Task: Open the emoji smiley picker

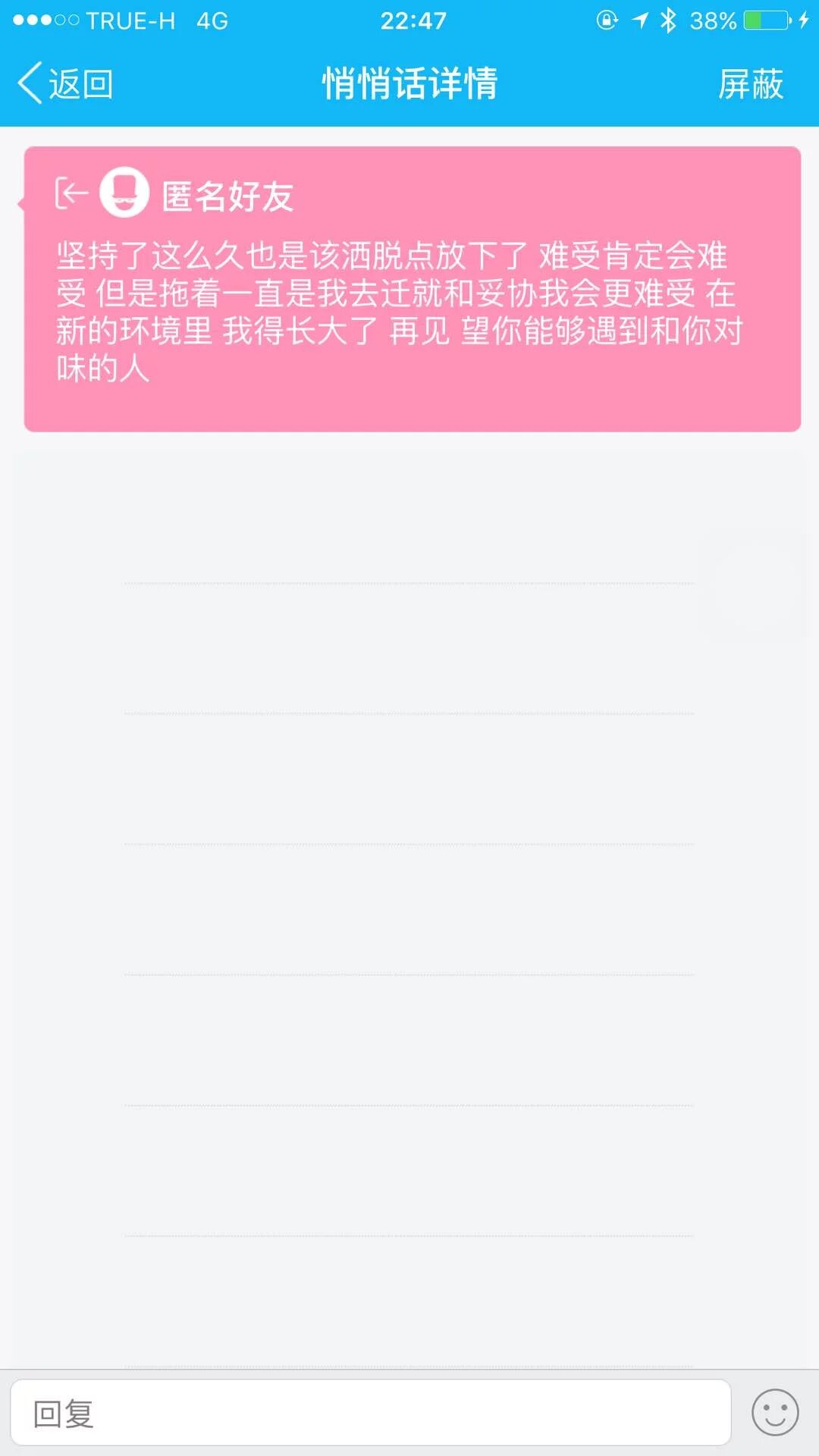Action: point(774,1413)
